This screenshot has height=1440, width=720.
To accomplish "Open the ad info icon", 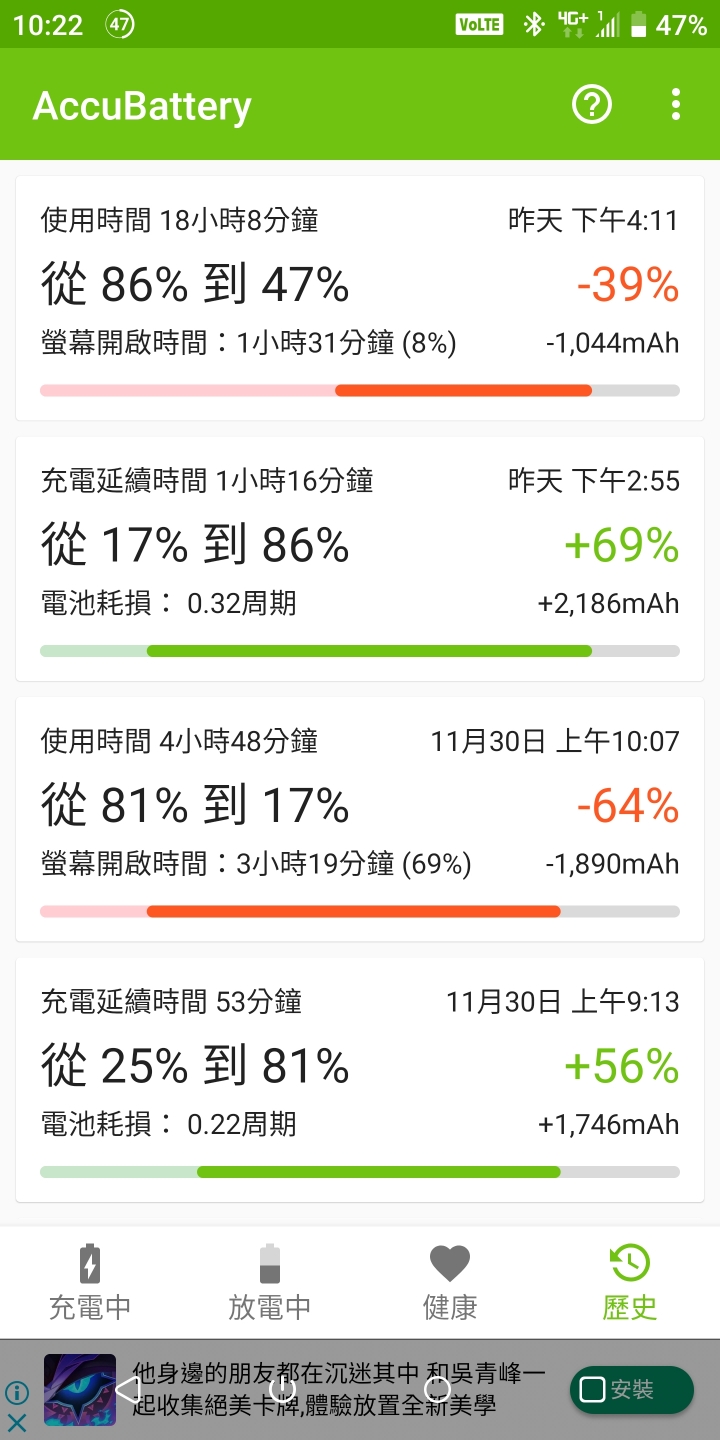I will pyautogui.click(x=17, y=1392).
